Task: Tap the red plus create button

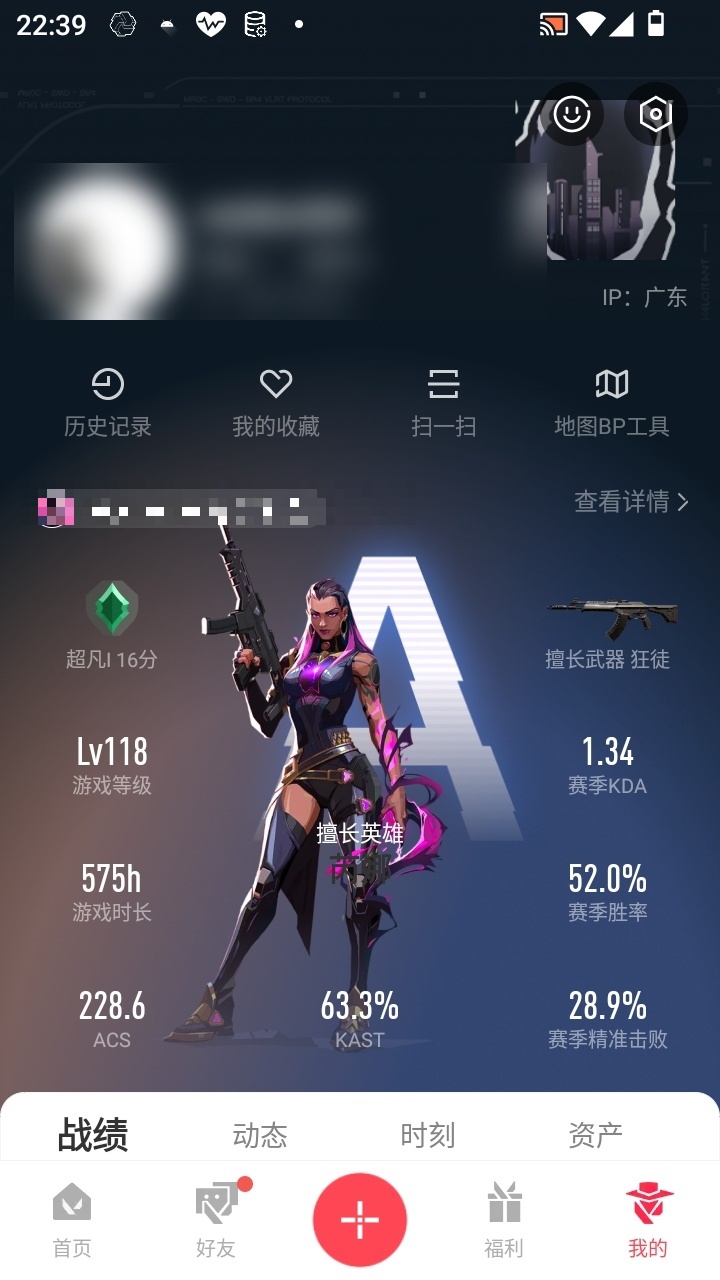Action: click(x=360, y=1220)
